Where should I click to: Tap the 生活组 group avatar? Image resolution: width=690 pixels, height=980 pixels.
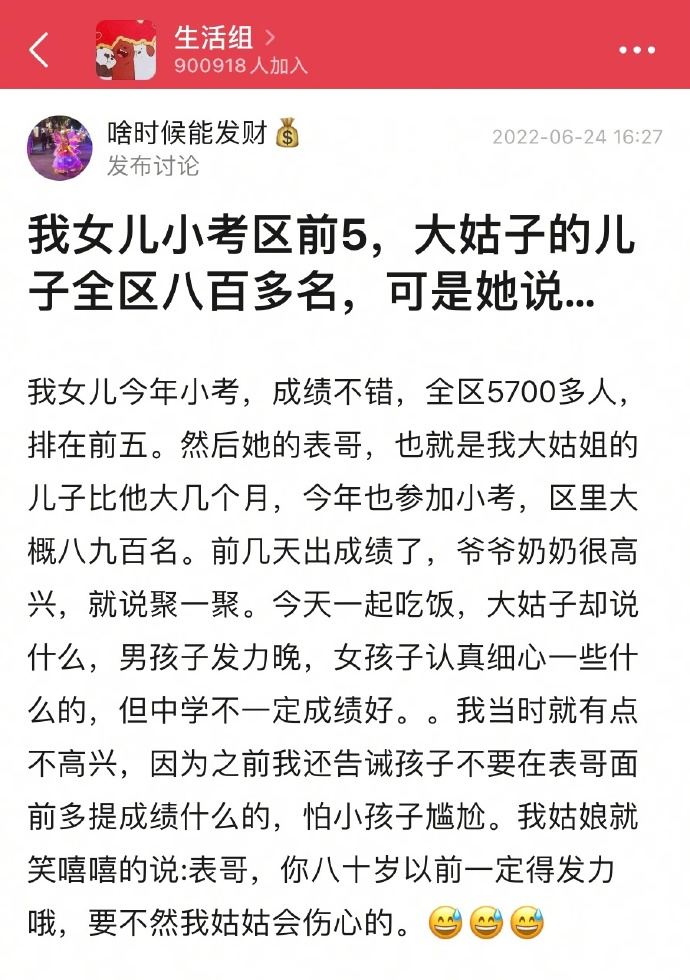click(125, 49)
